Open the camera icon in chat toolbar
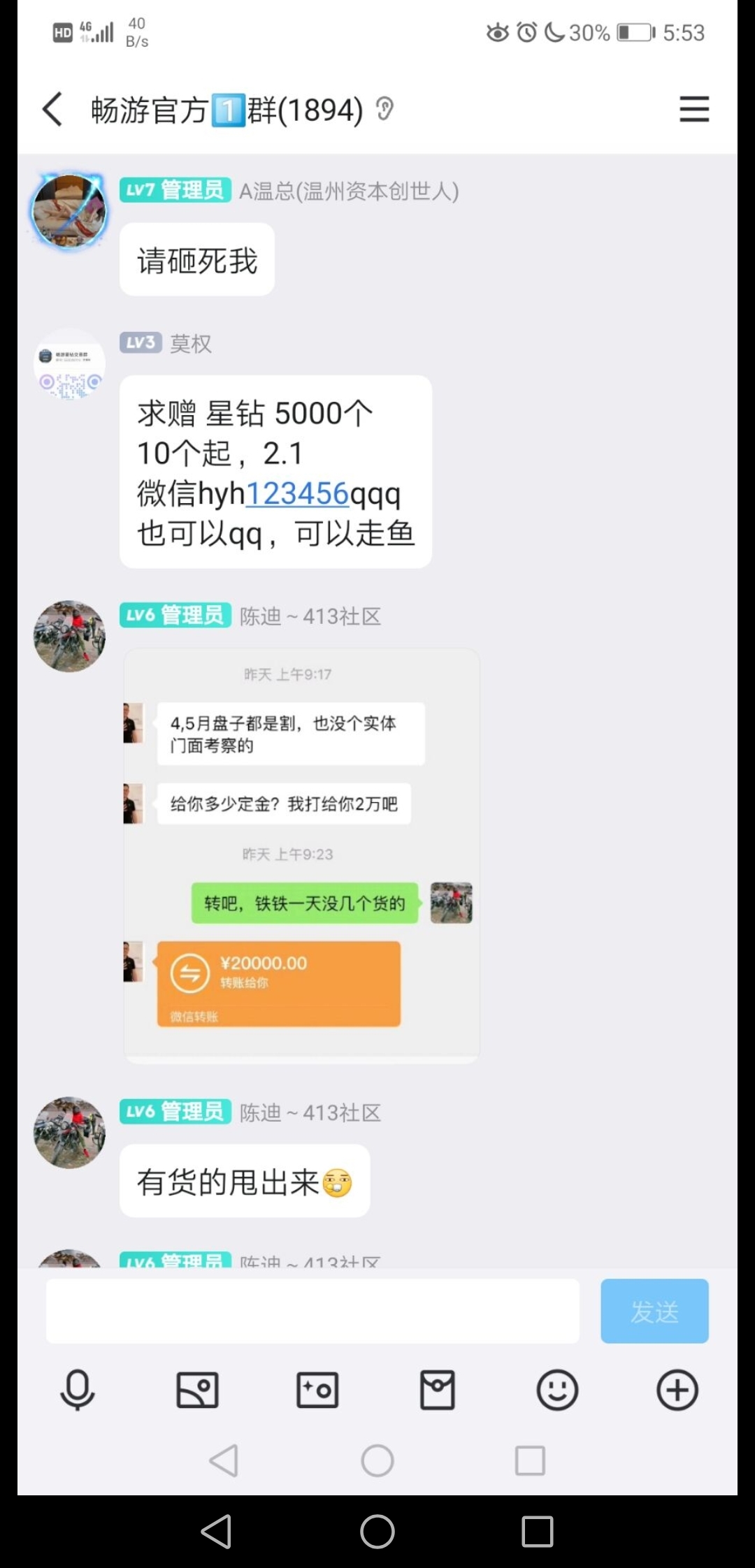The width and height of the screenshot is (755, 1568). pos(317,1391)
